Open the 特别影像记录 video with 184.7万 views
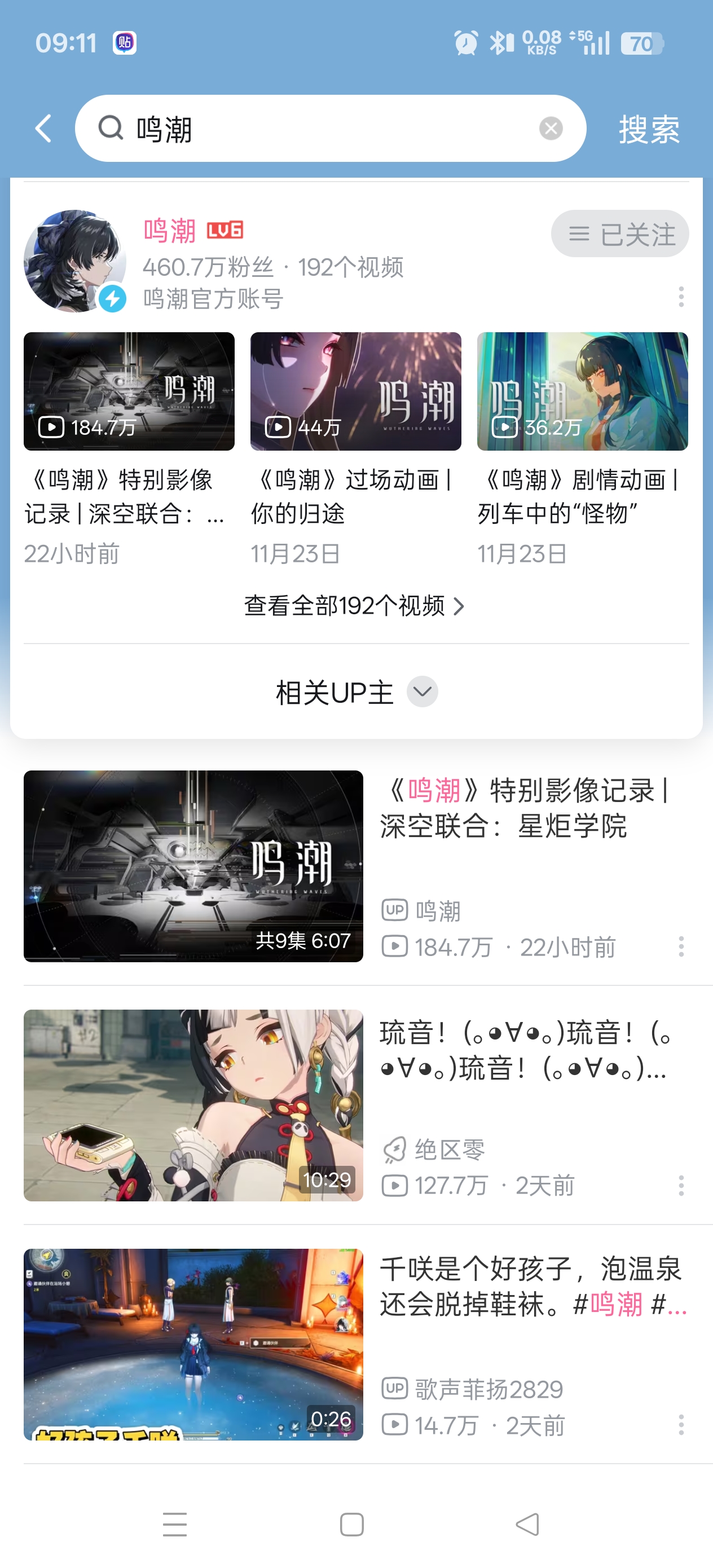This screenshot has height=1568, width=713. tap(129, 391)
